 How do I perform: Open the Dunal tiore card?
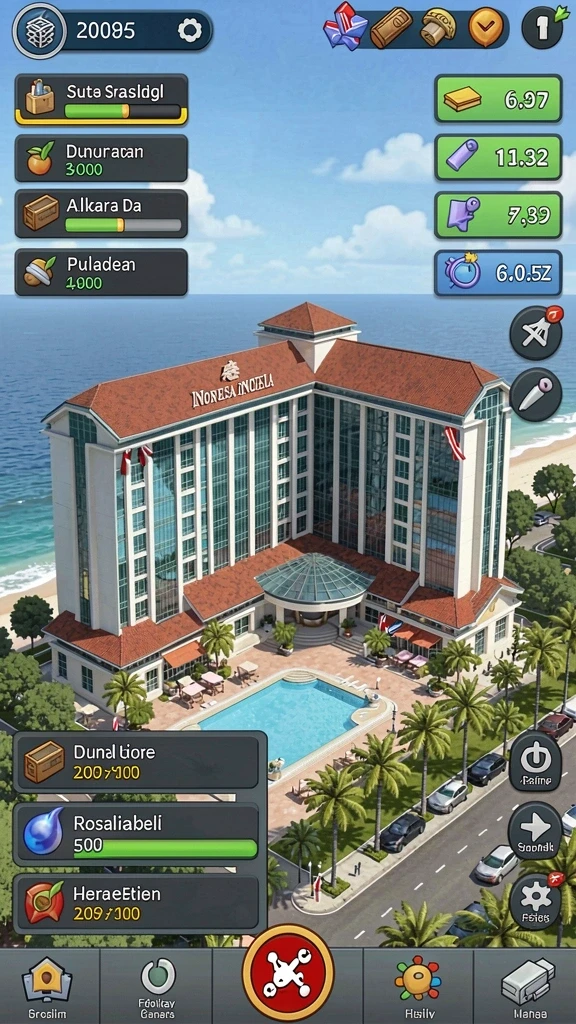[139, 761]
